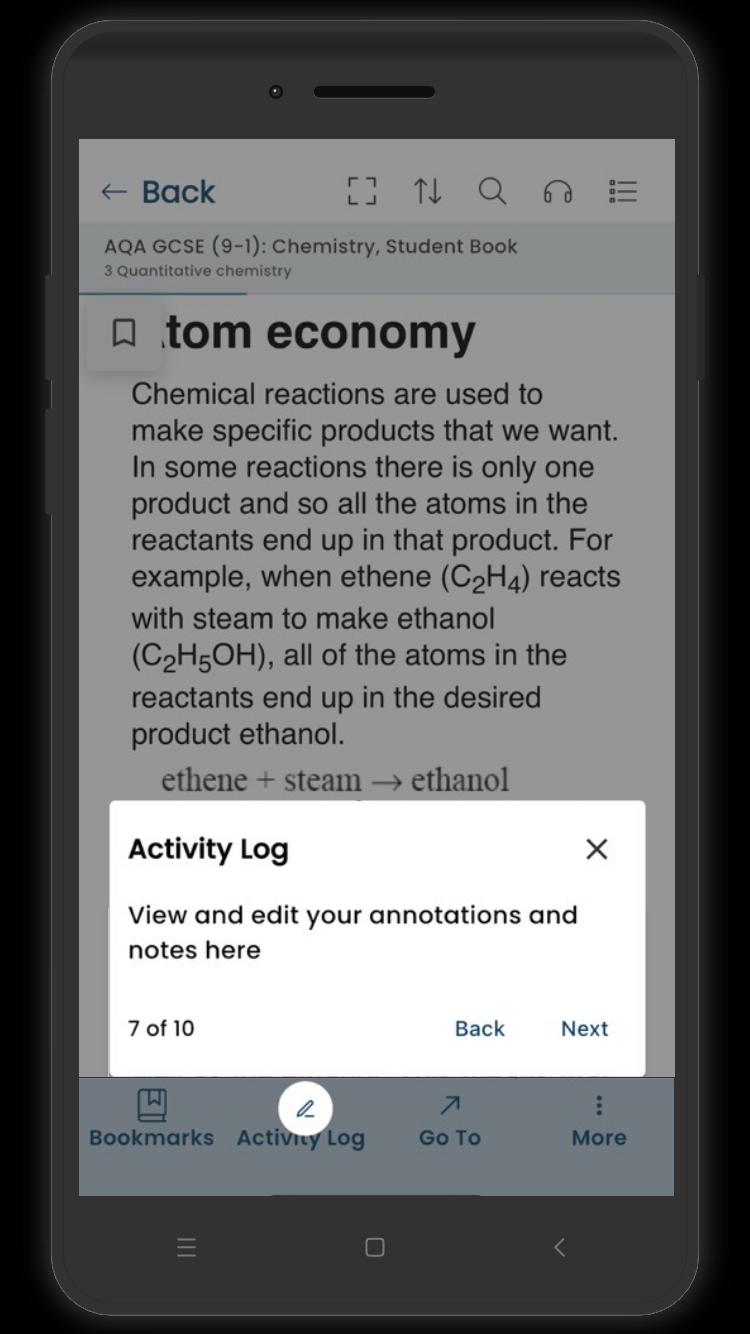The image size is (750, 1334).
Task: Open the More menu
Action: [599, 1119]
